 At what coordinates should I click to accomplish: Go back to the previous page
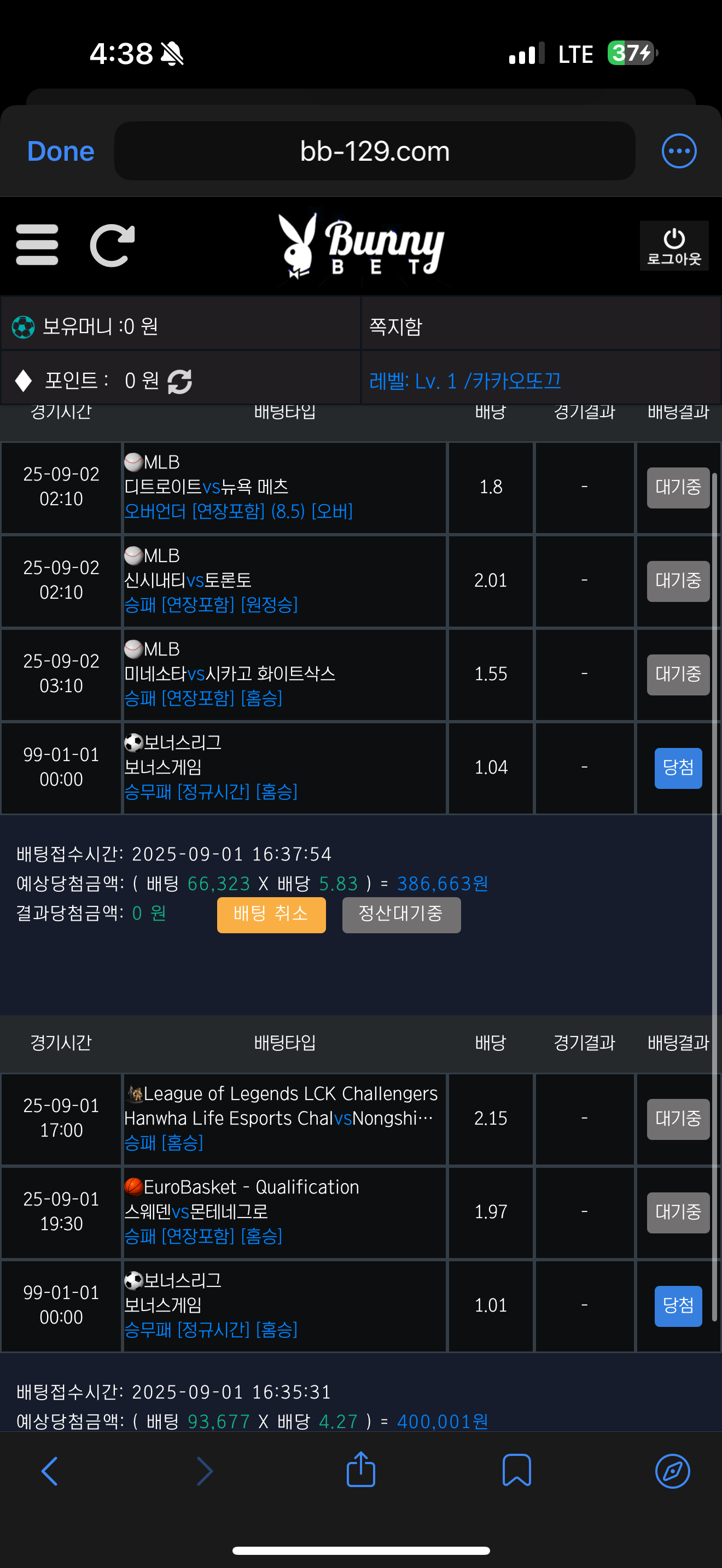(x=50, y=1471)
